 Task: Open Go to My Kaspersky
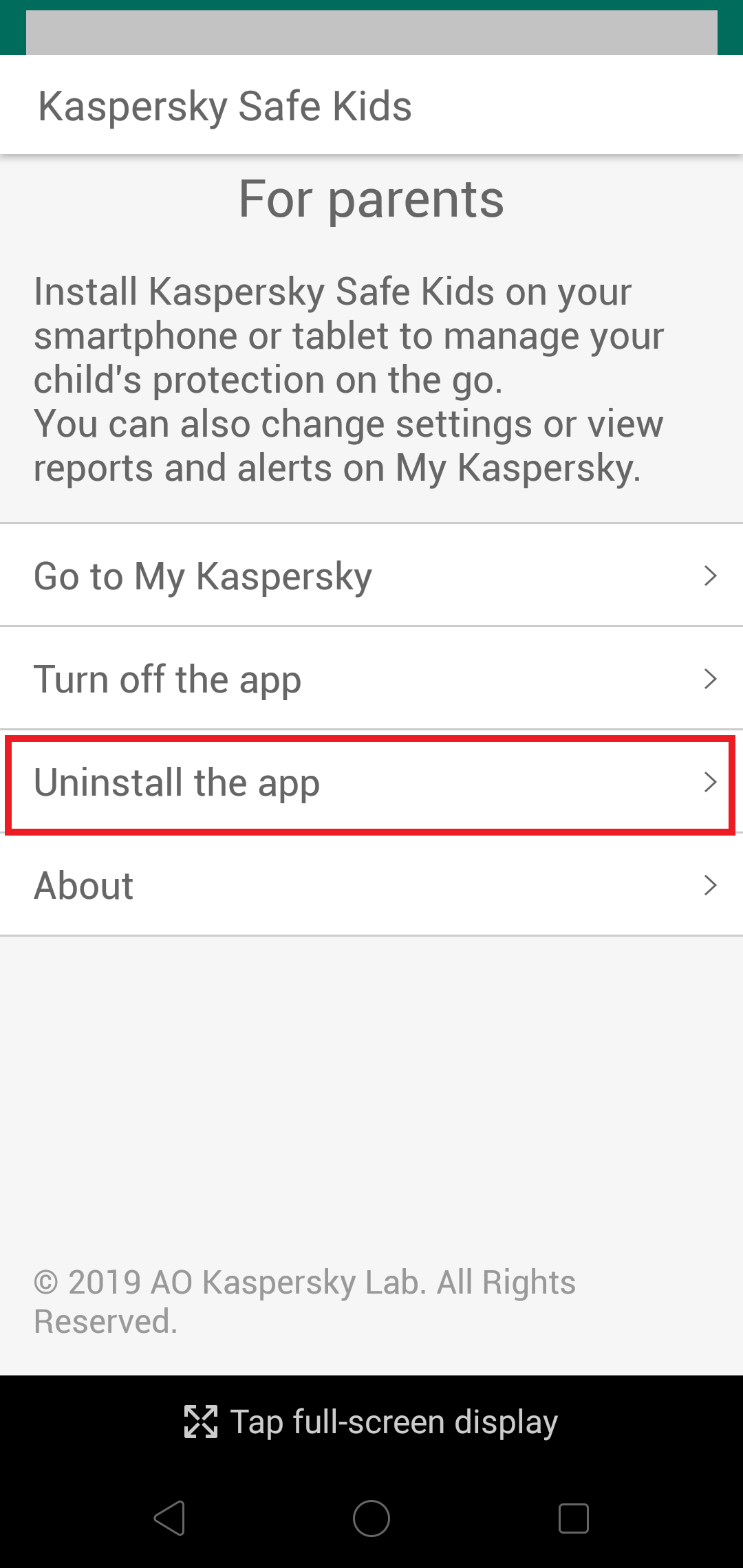(x=371, y=576)
